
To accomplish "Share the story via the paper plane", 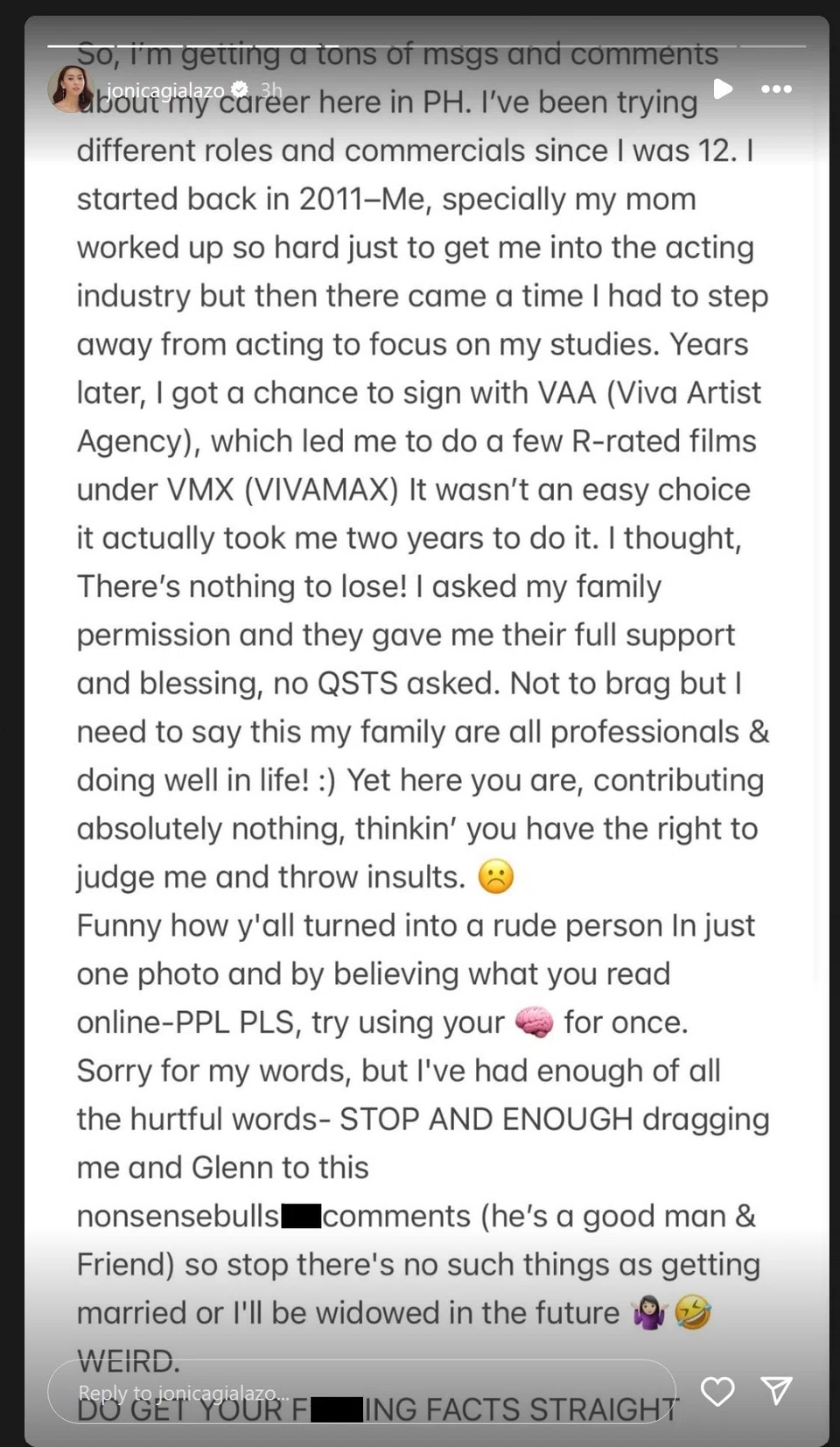I will point(776,1390).
